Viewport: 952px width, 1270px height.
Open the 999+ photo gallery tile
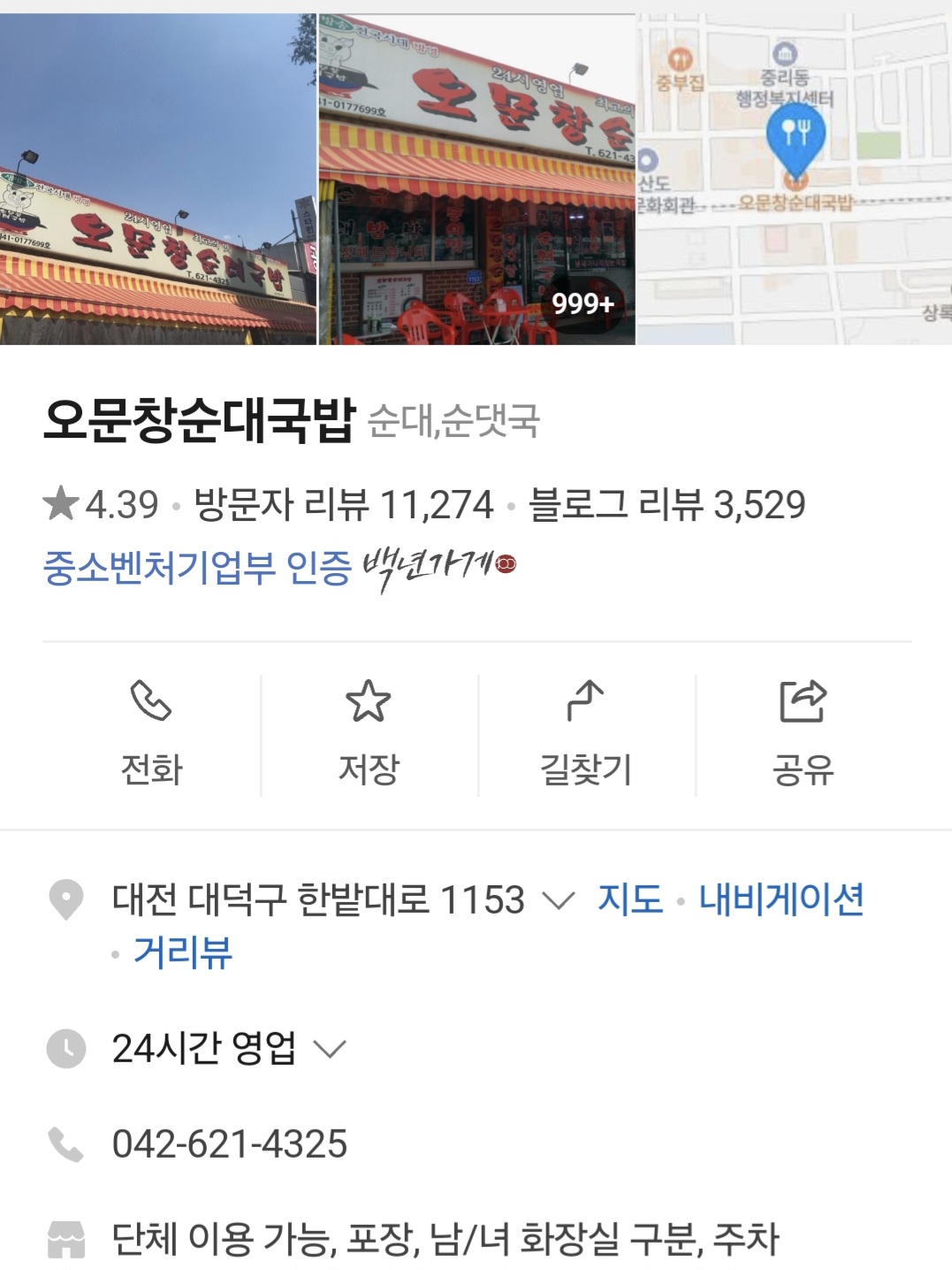(x=476, y=179)
